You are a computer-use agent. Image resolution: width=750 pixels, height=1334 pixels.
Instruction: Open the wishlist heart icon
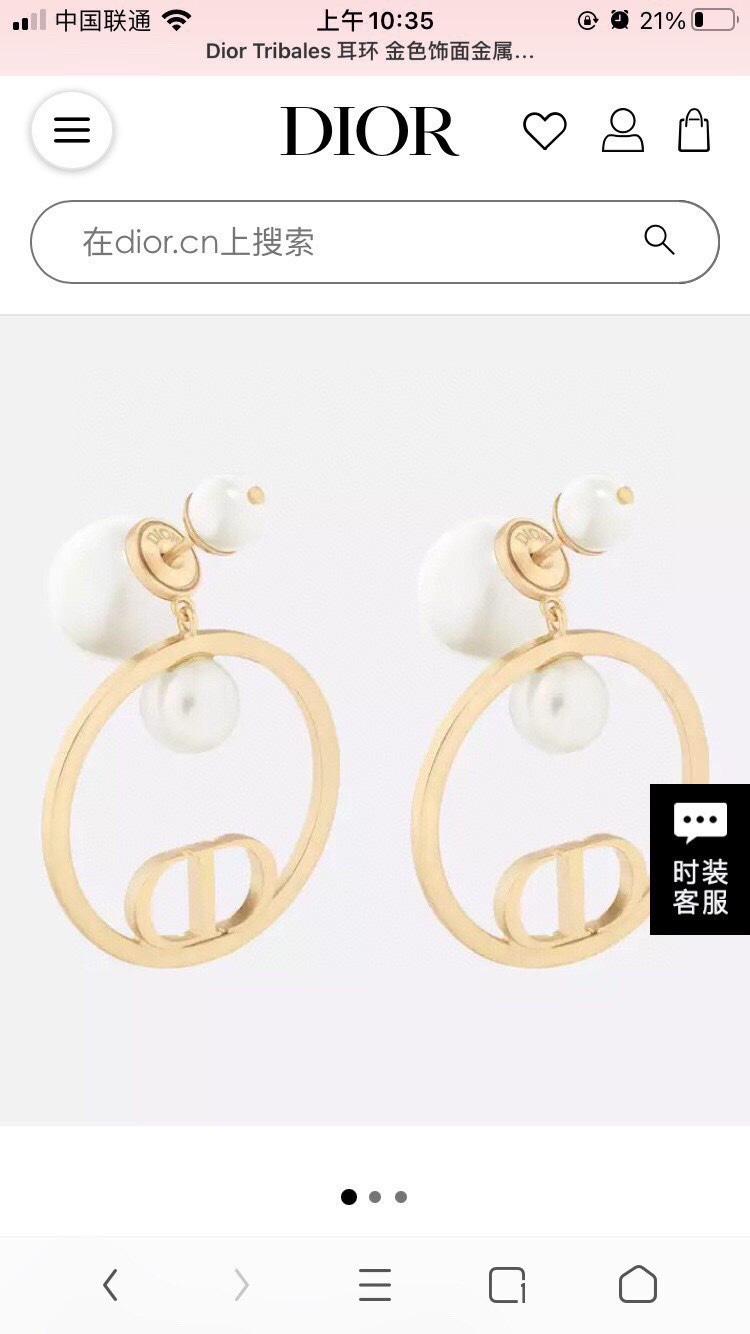(x=545, y=131)
